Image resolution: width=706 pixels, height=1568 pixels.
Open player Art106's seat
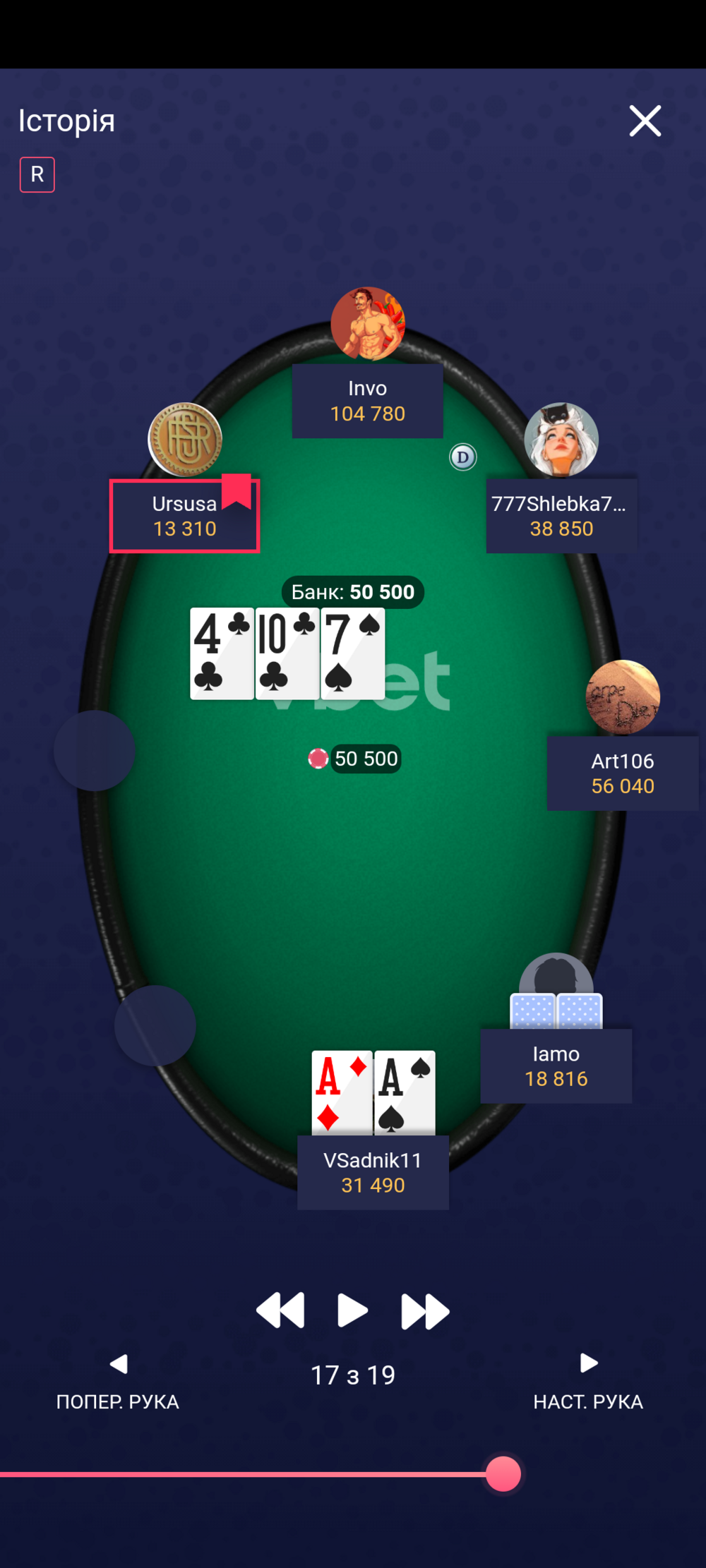[623, 773]
